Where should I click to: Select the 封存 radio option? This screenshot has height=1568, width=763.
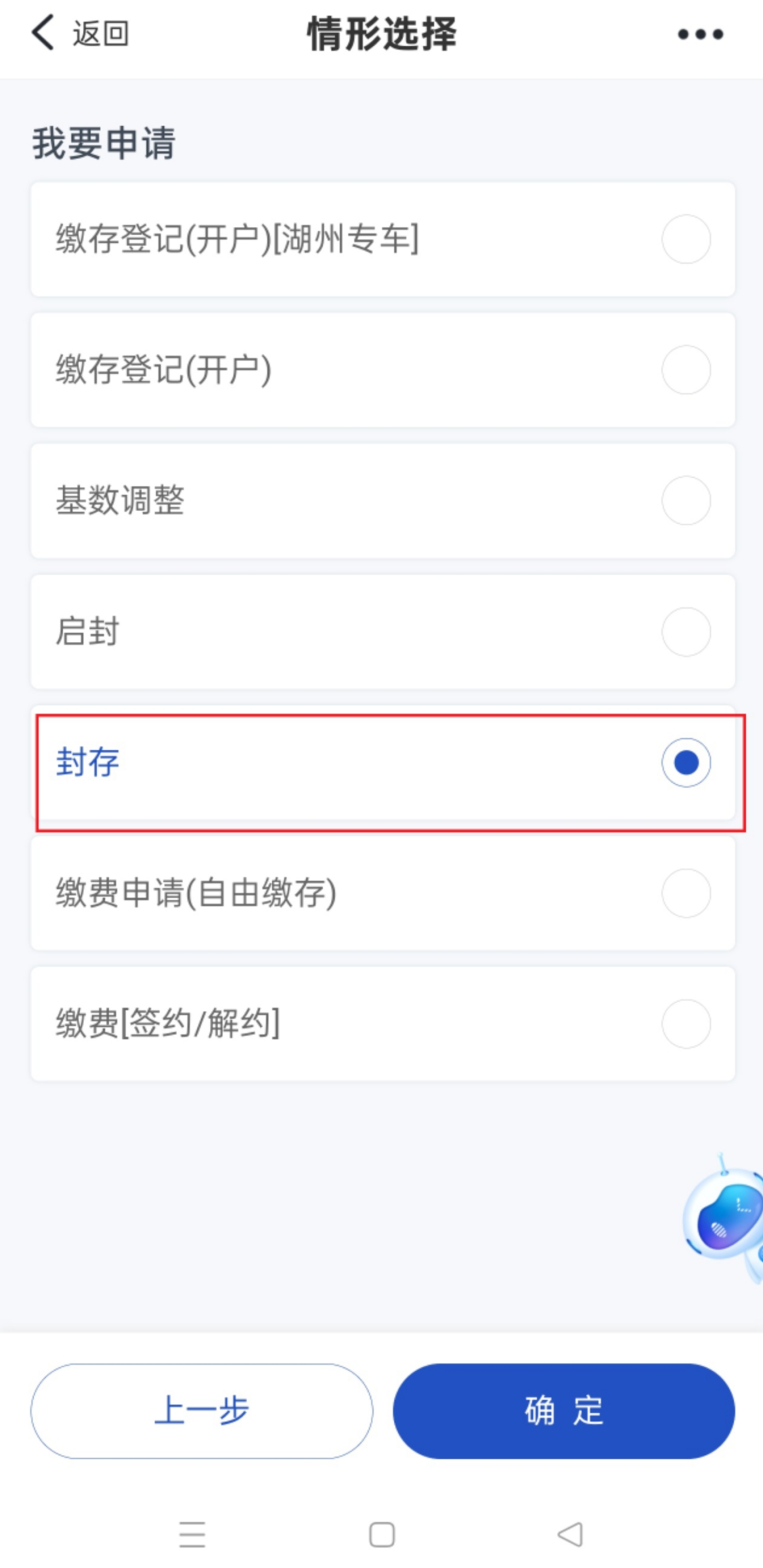click(x=685, y=762)
